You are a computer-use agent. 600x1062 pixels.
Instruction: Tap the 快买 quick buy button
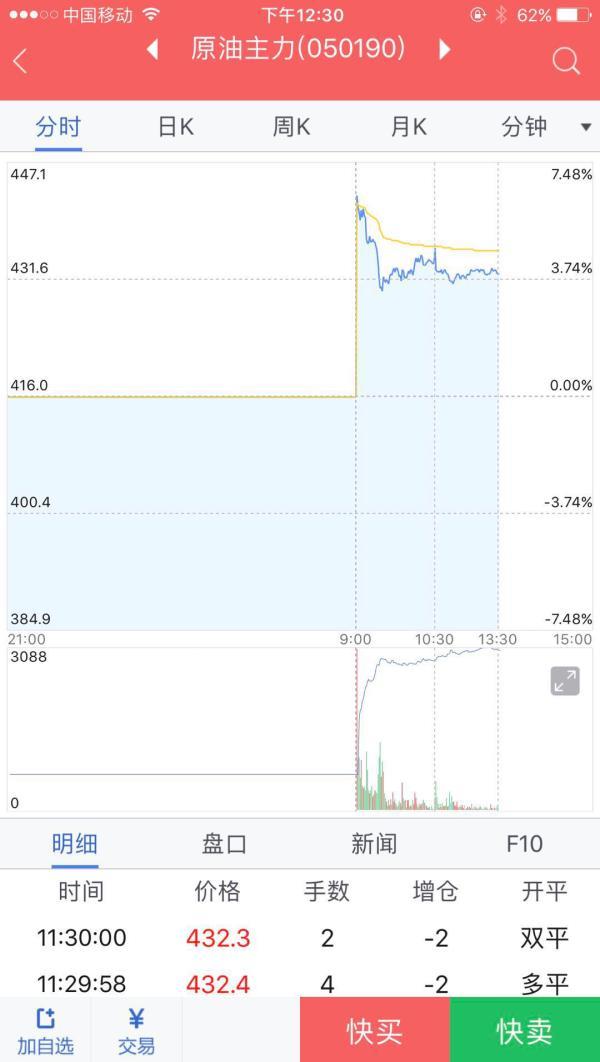[374, 1030]
